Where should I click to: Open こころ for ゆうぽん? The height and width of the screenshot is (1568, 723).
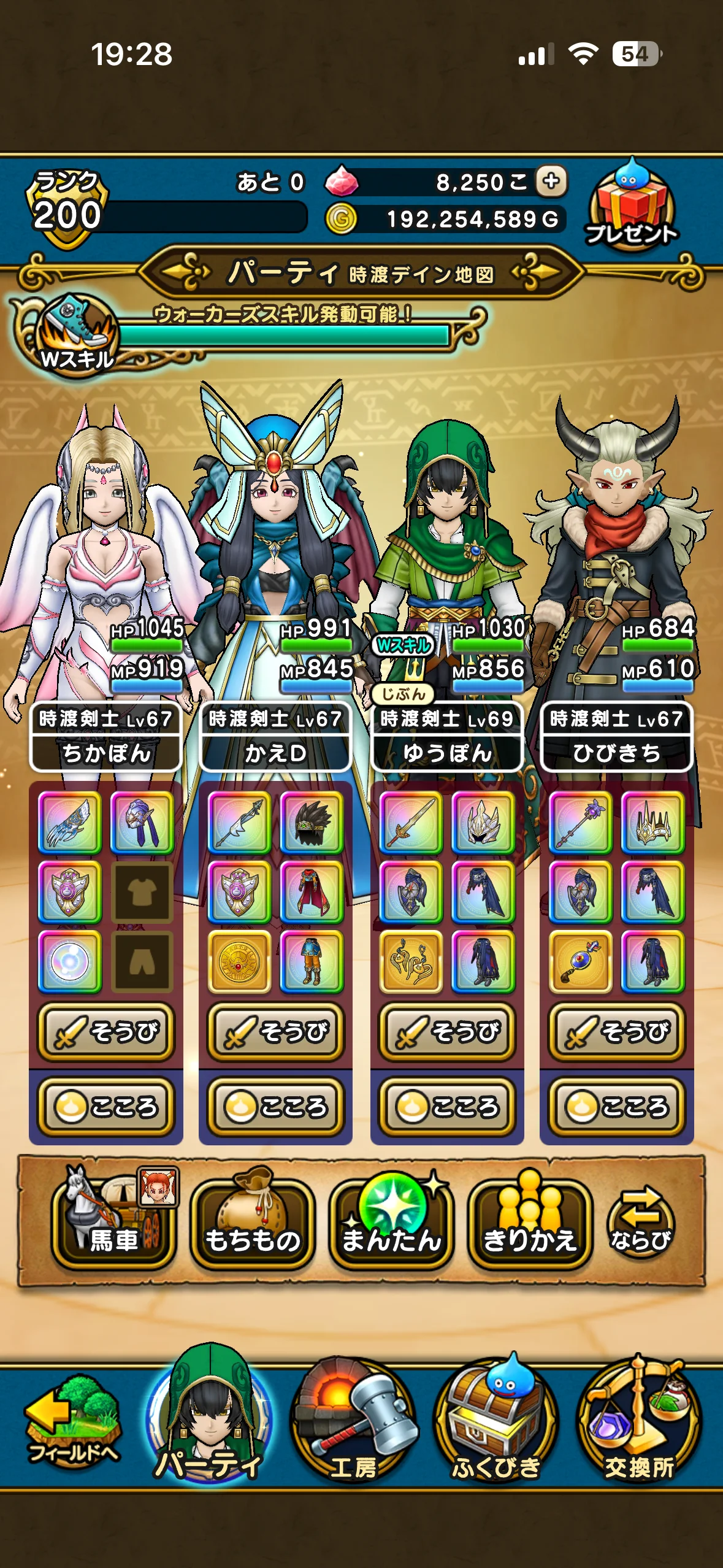tap(447, 1107)
